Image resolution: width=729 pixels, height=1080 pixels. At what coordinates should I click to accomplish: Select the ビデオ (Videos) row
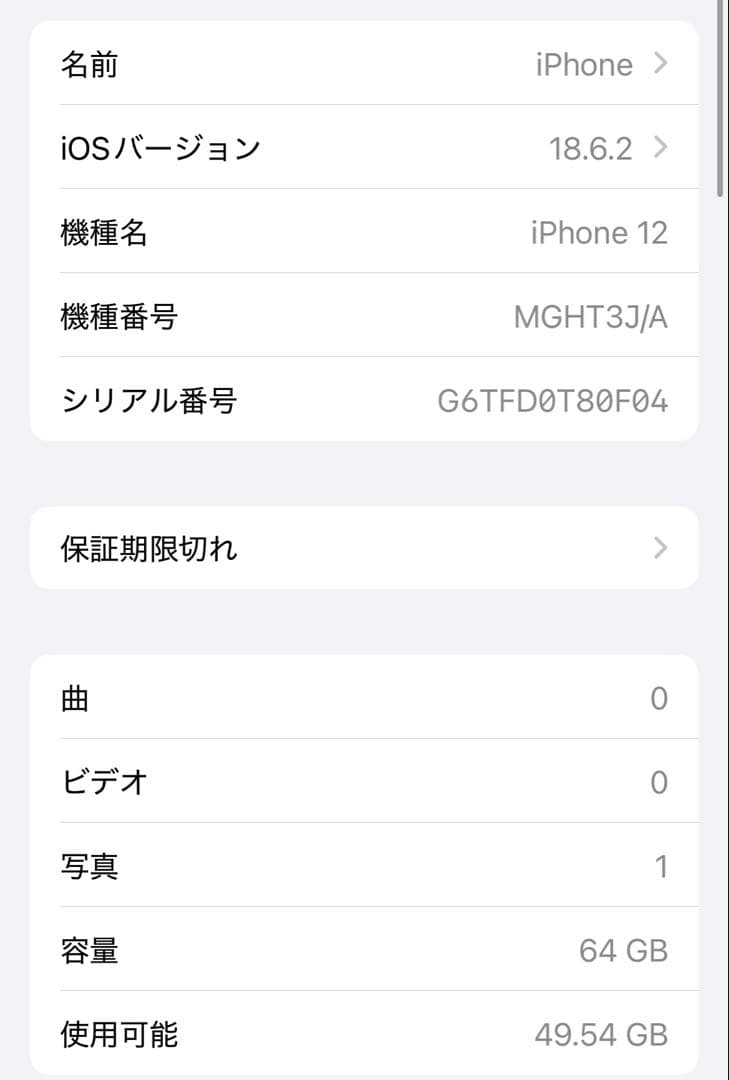tap(364, 783)
